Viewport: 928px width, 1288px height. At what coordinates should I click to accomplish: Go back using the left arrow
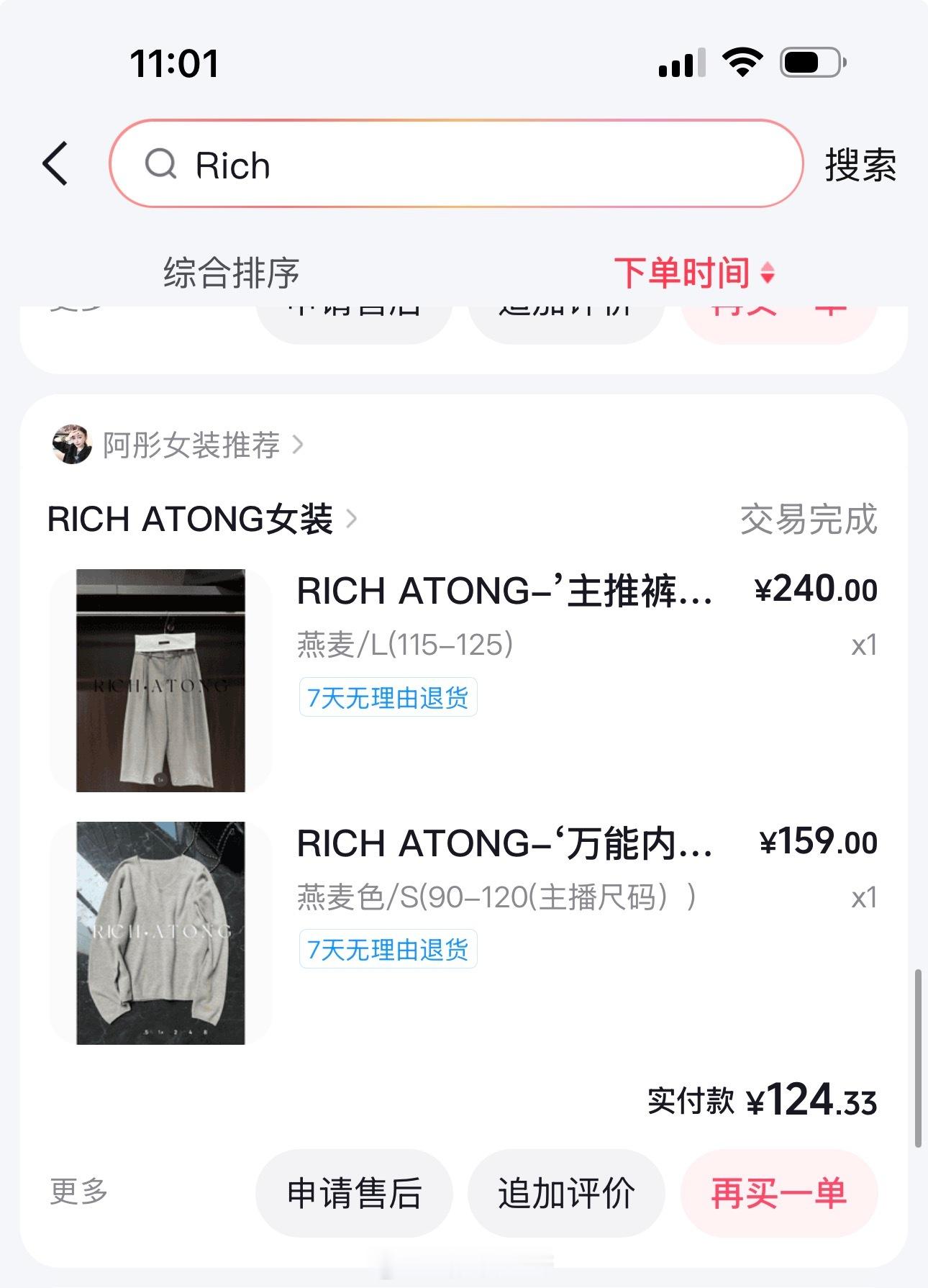pyautogui.click(x=56, y=164)
